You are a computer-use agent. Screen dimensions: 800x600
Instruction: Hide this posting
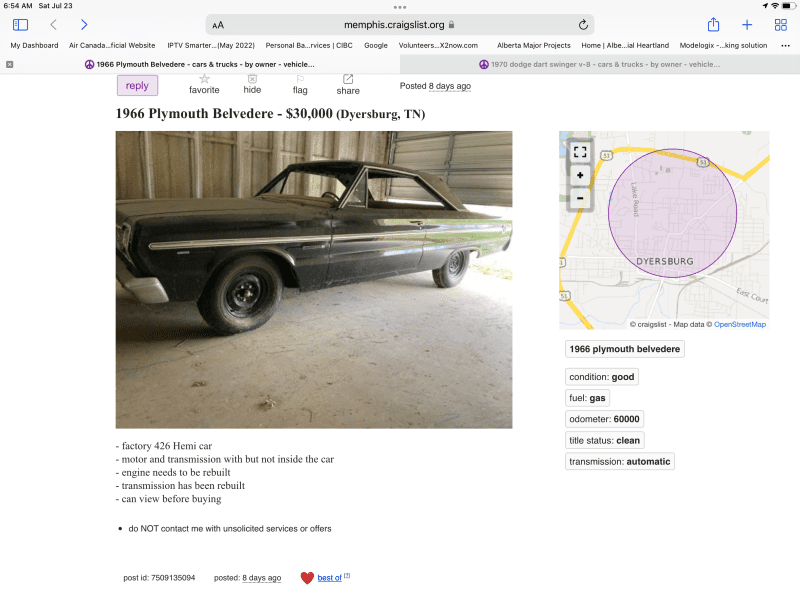pyautogui.click(x=252, y=84)
